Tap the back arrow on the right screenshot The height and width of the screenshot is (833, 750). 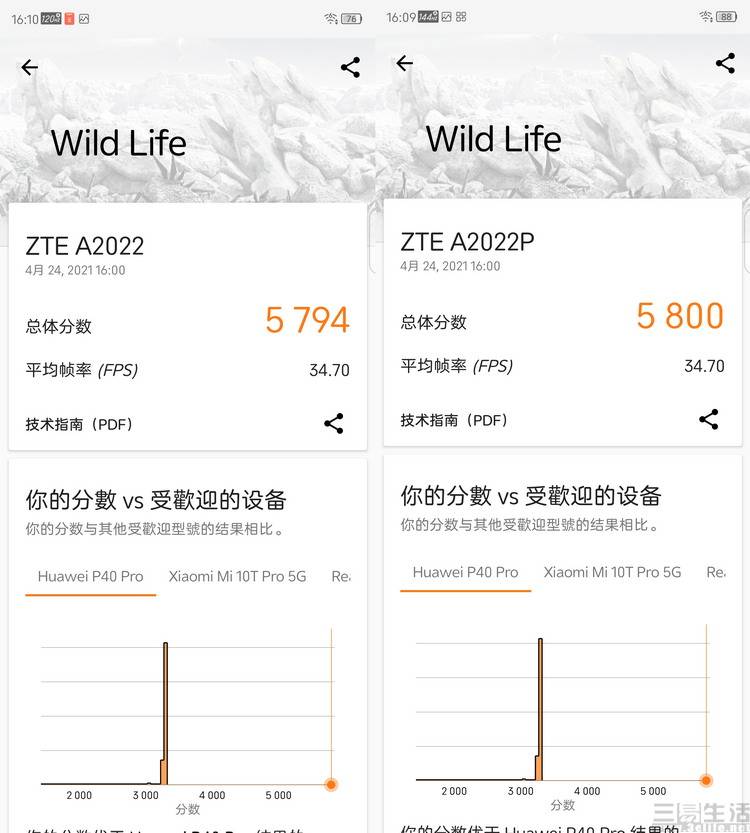pyautogui.click(x=403, y=62)
